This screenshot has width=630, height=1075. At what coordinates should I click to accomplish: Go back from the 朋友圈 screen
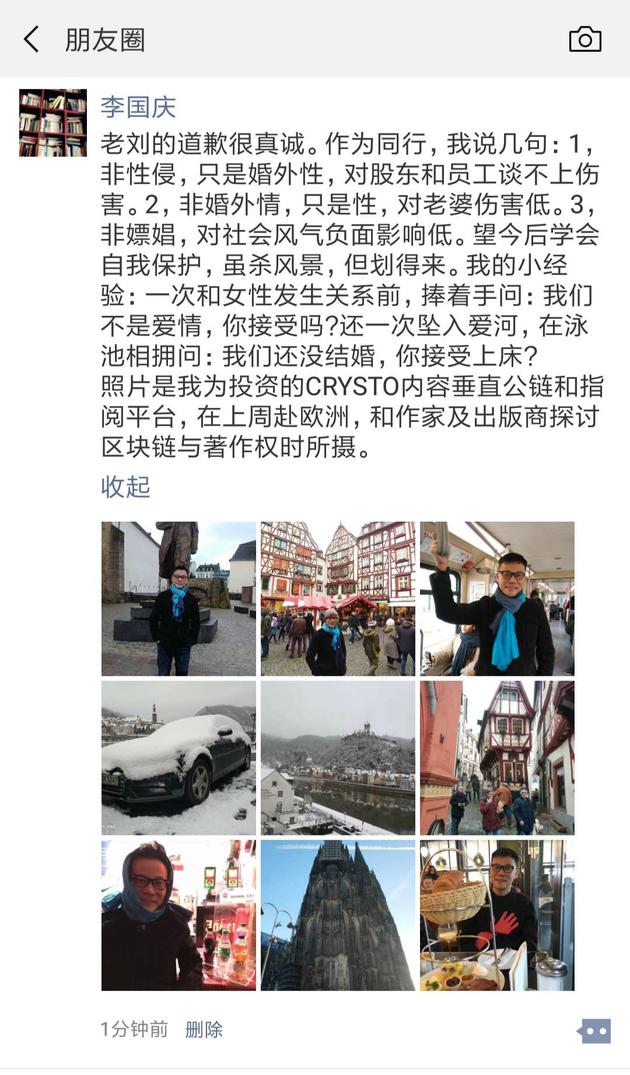pos(32,40)
